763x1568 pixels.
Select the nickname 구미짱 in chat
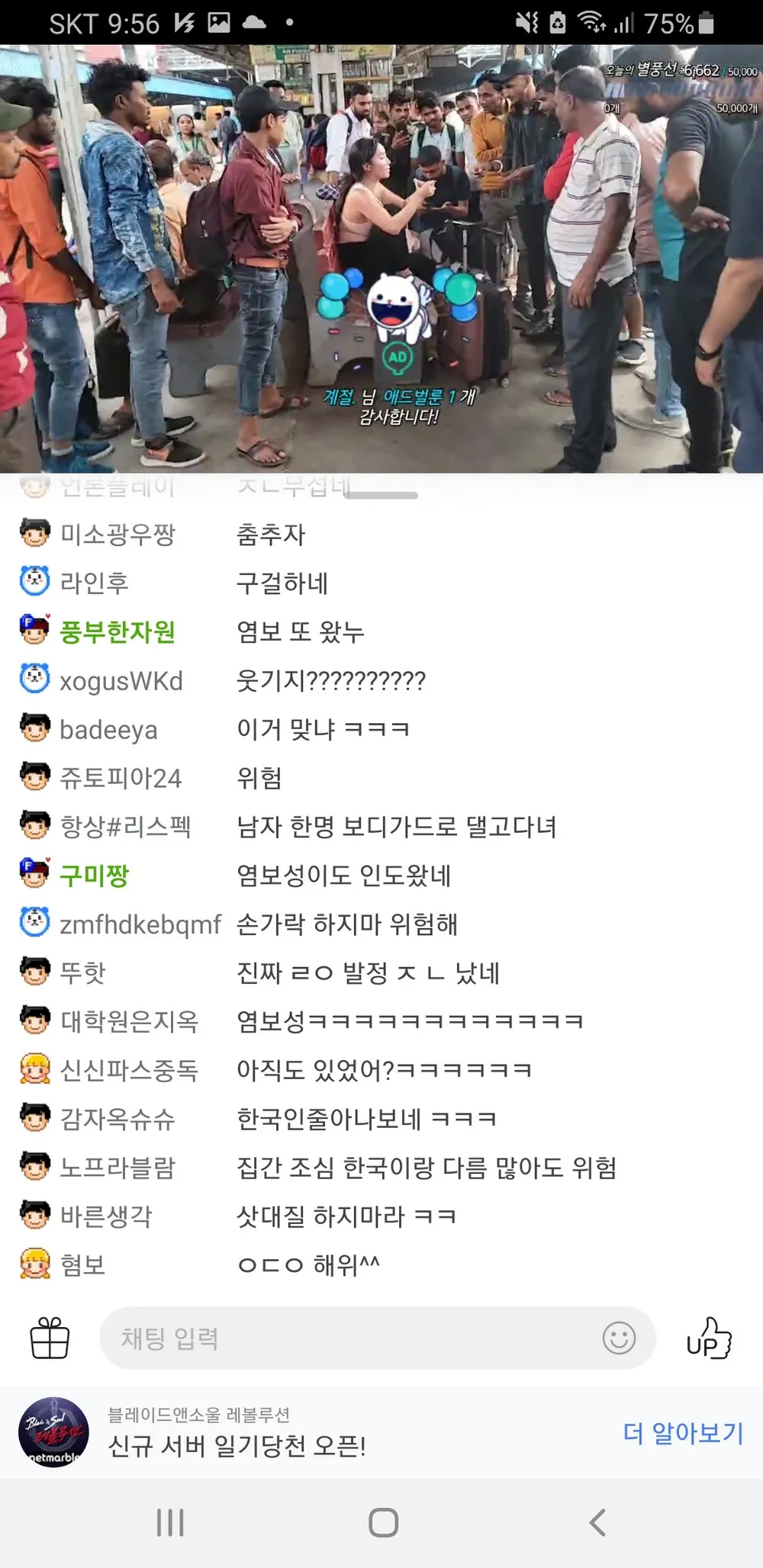click(x=95, y=876)
